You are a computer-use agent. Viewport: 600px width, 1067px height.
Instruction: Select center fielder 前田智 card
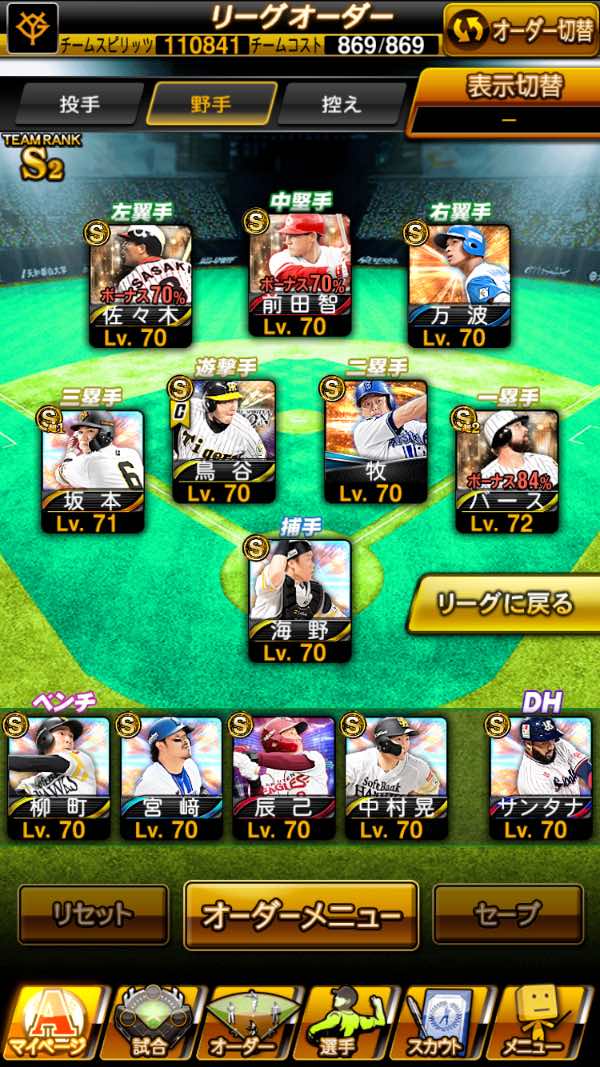tap(300, 275)
